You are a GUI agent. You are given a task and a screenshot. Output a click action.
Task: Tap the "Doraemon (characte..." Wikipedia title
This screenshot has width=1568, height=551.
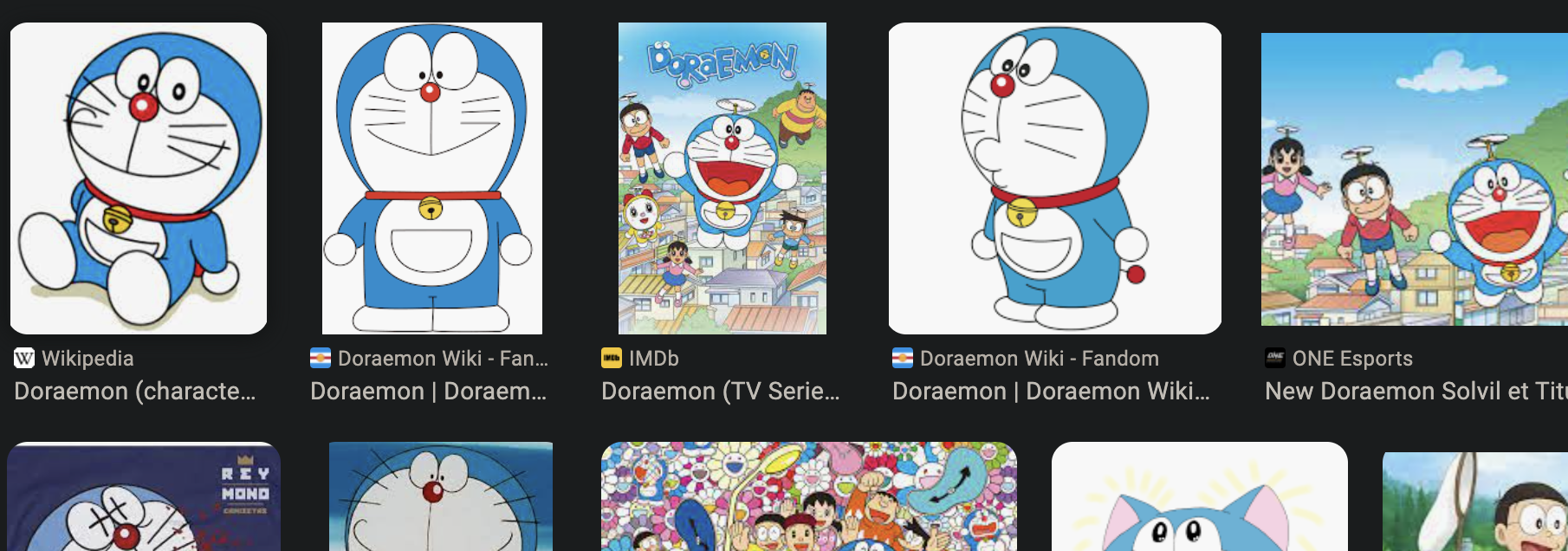[135, 392]
